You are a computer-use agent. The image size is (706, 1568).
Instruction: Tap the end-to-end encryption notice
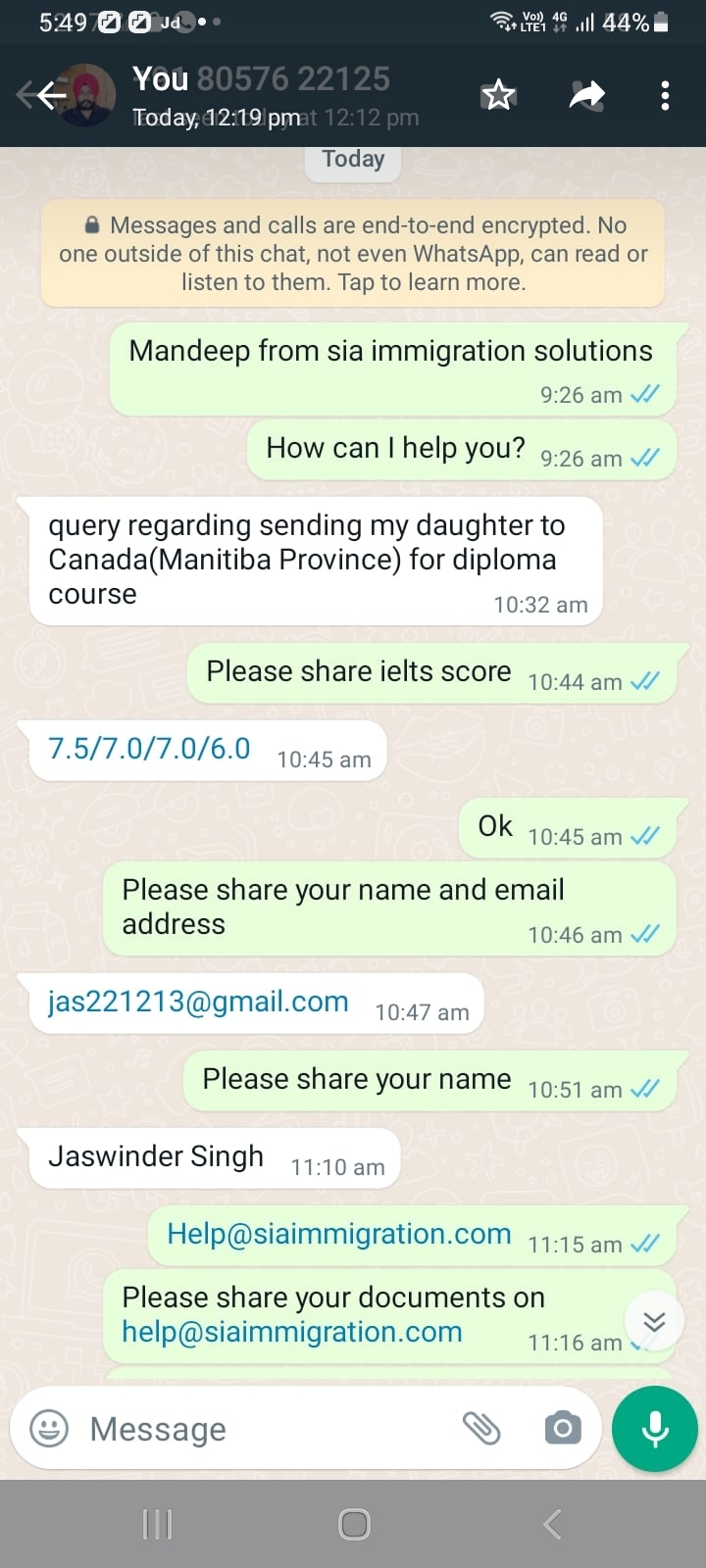[353, 254]
